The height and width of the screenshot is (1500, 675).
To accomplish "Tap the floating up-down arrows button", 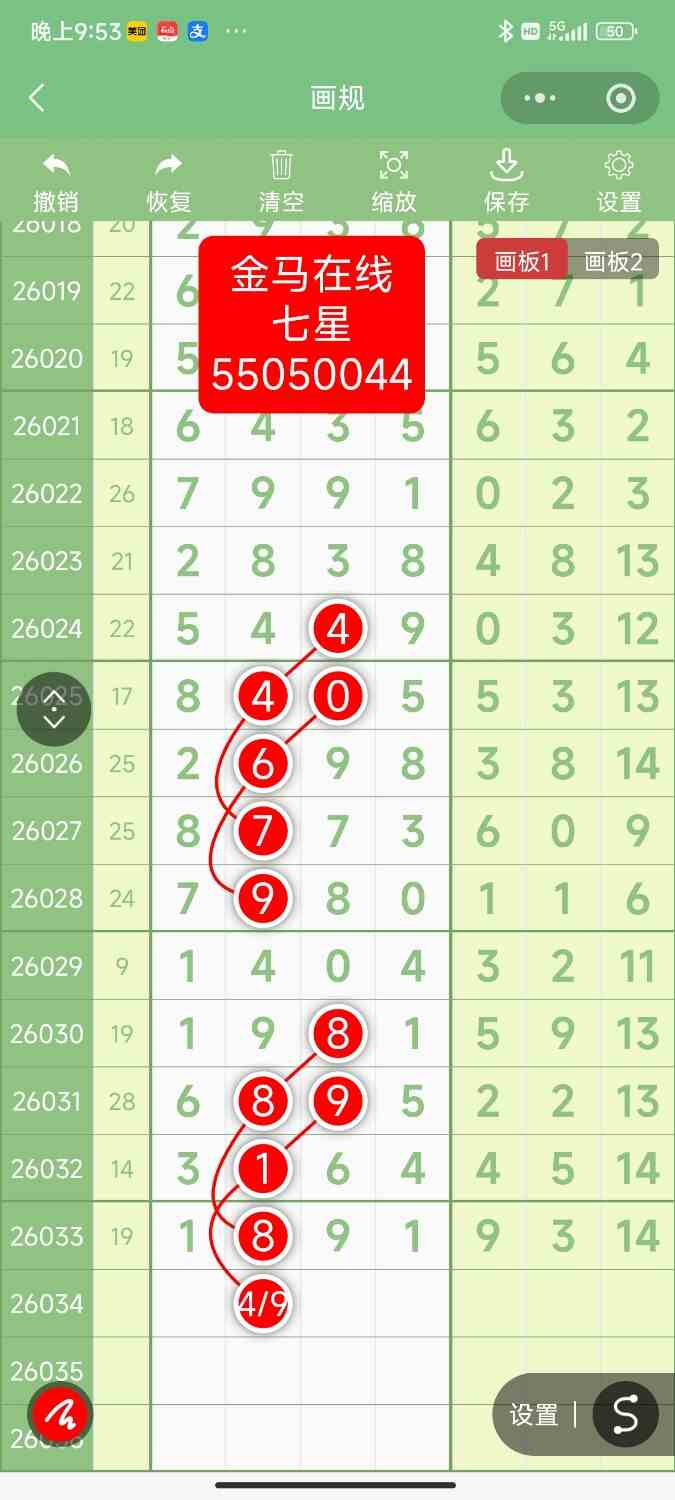I will pos(54,710).
